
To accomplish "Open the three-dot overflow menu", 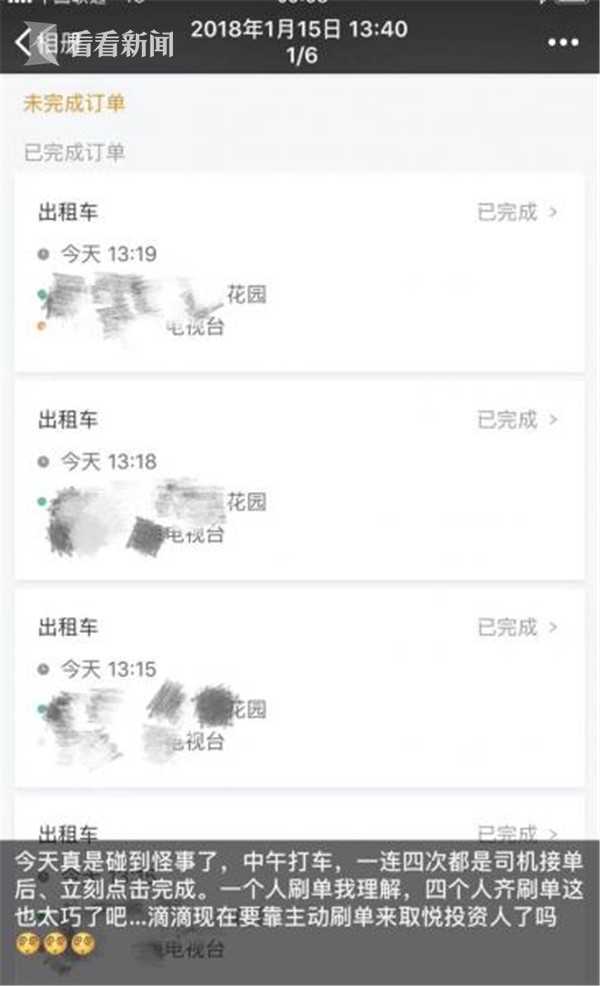I will [x=563, y=43].
